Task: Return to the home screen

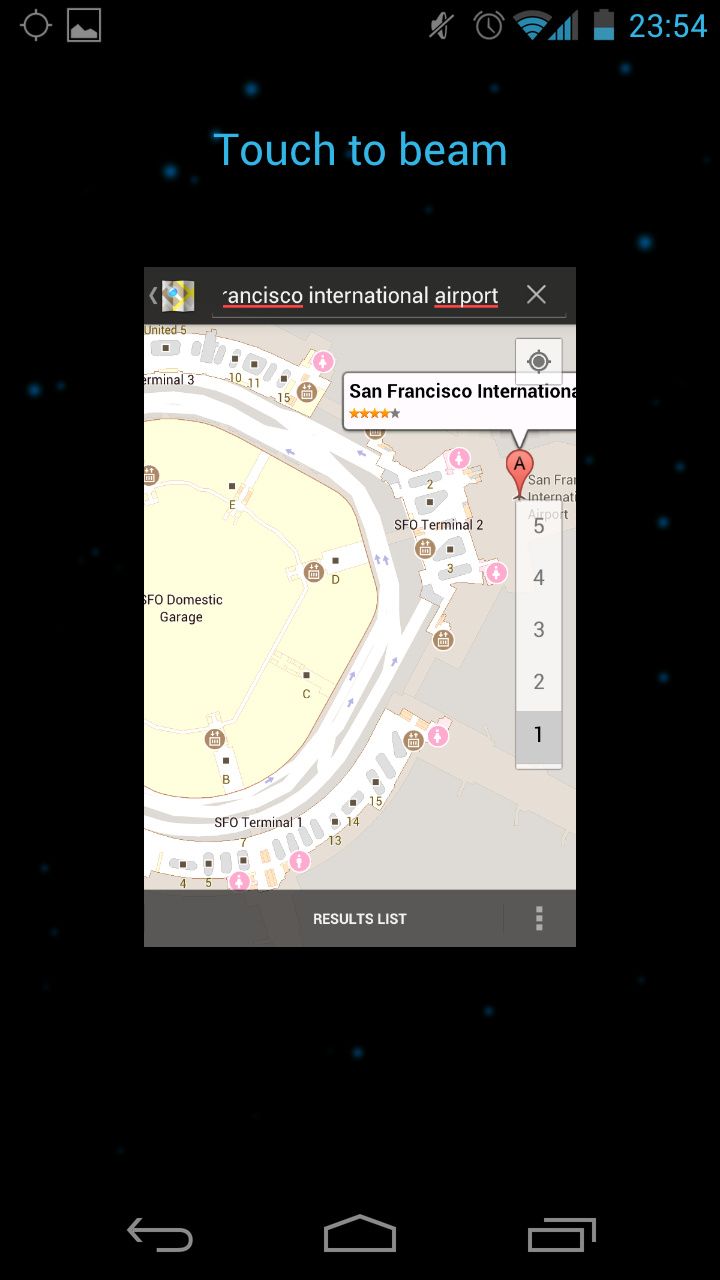Action: coord(360,1235)
